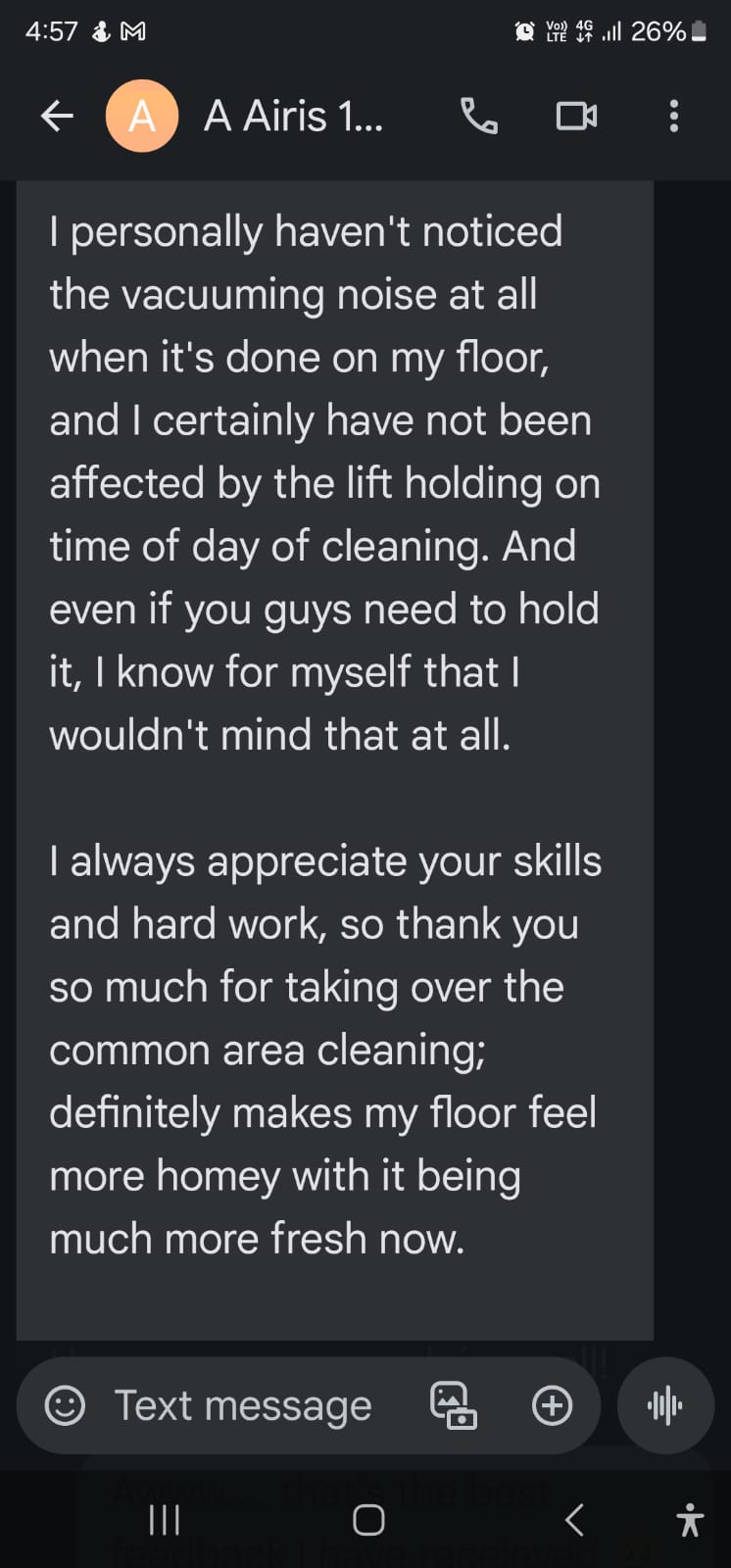
Task: Go back to the conversations list
Action: point(57,117)
